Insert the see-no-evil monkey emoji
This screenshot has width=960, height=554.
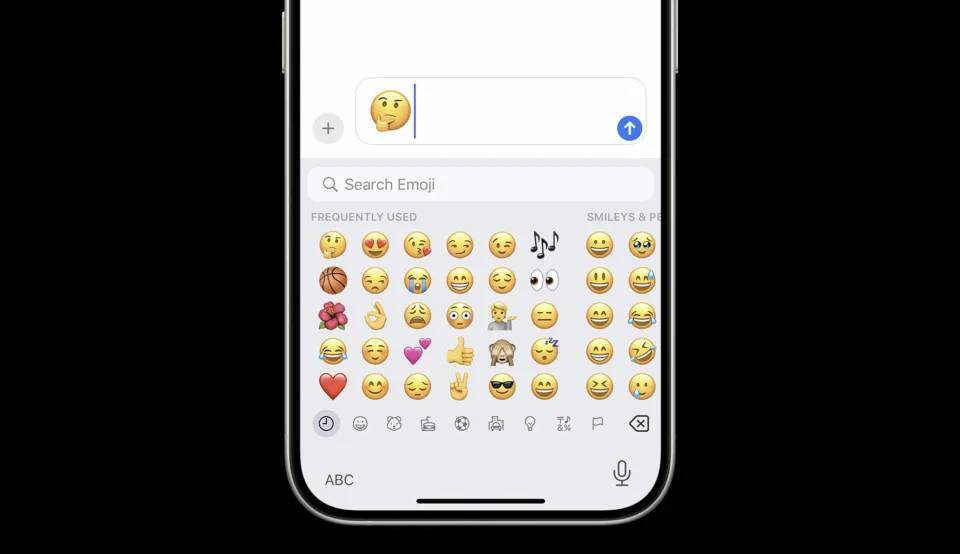coord(502,350)
